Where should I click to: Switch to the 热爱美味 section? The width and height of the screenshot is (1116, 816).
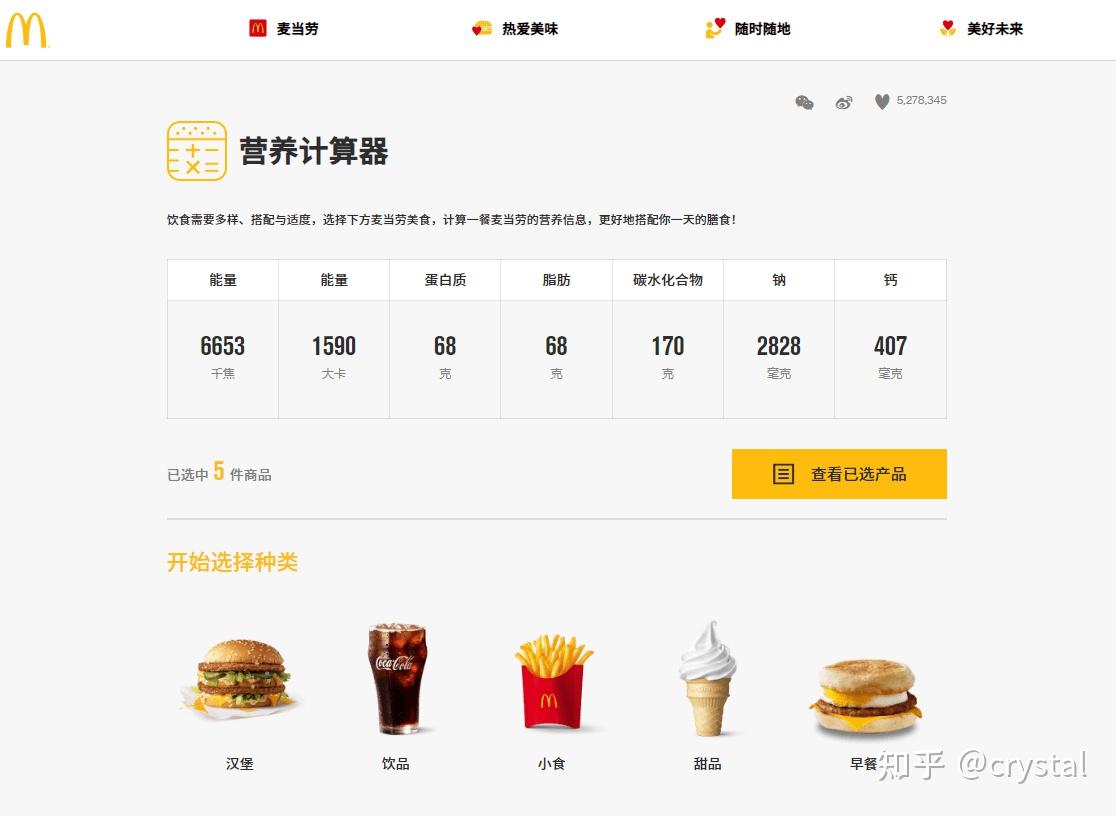point(516,29)
